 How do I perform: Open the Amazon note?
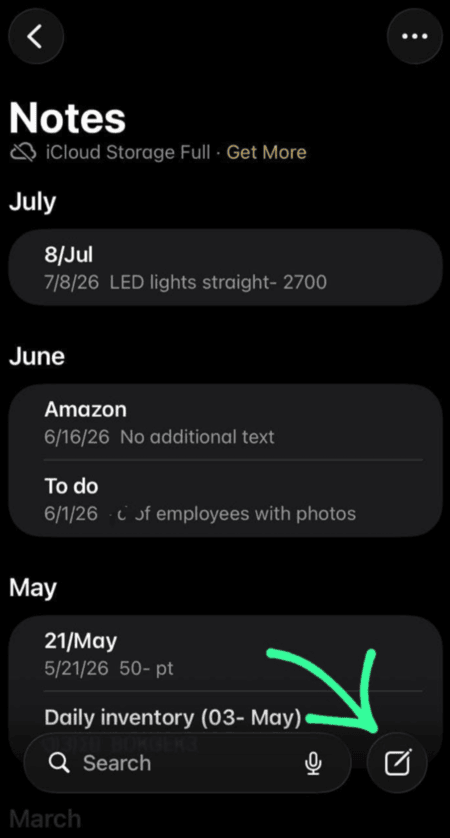[x=225, y=422]
